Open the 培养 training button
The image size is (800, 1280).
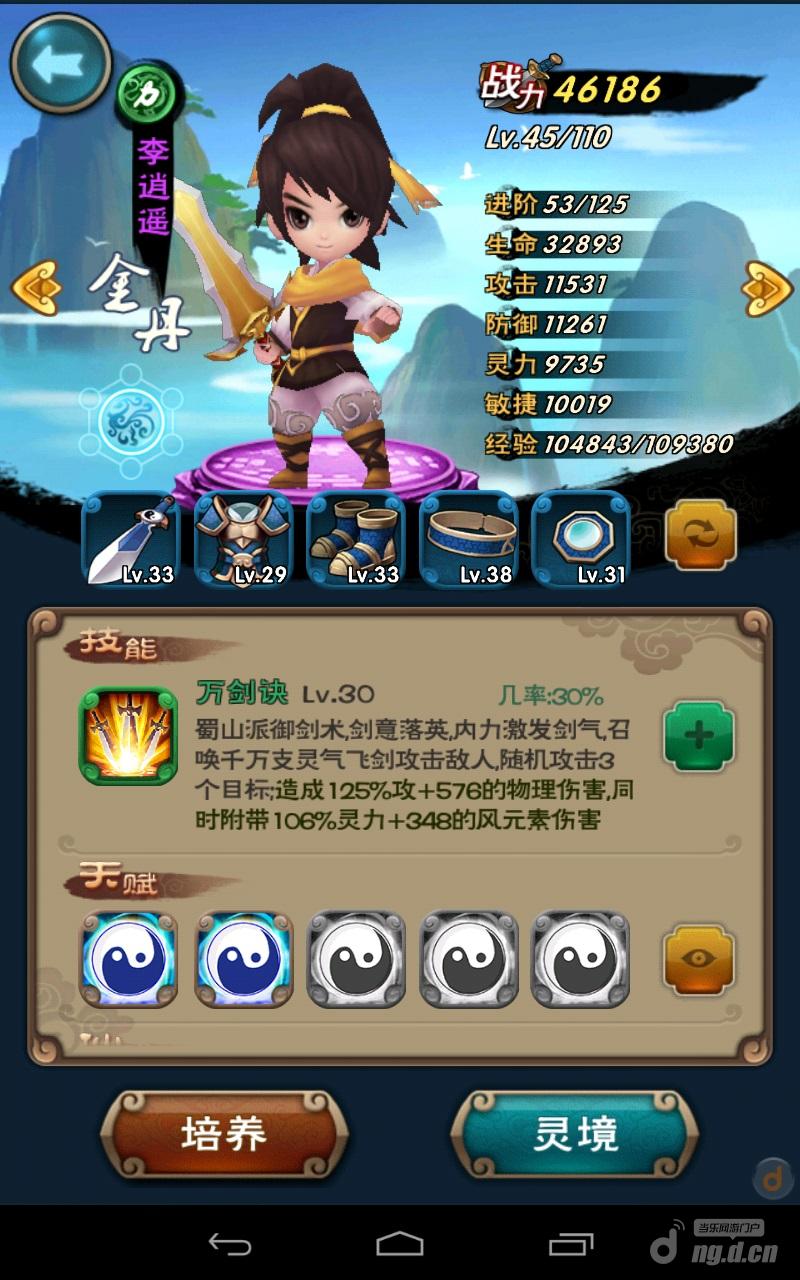[224, 1134]
